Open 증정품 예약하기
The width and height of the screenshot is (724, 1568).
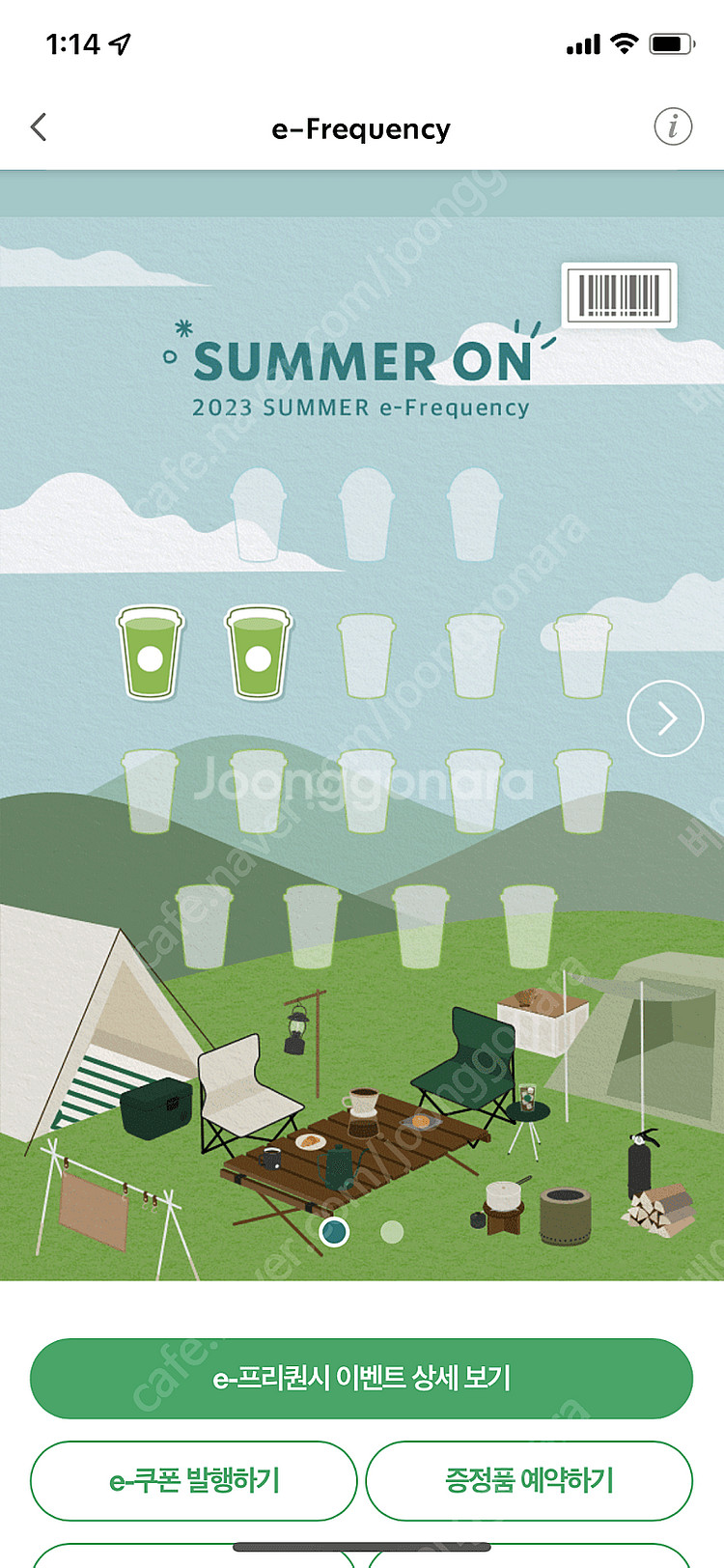point(529,1480)
